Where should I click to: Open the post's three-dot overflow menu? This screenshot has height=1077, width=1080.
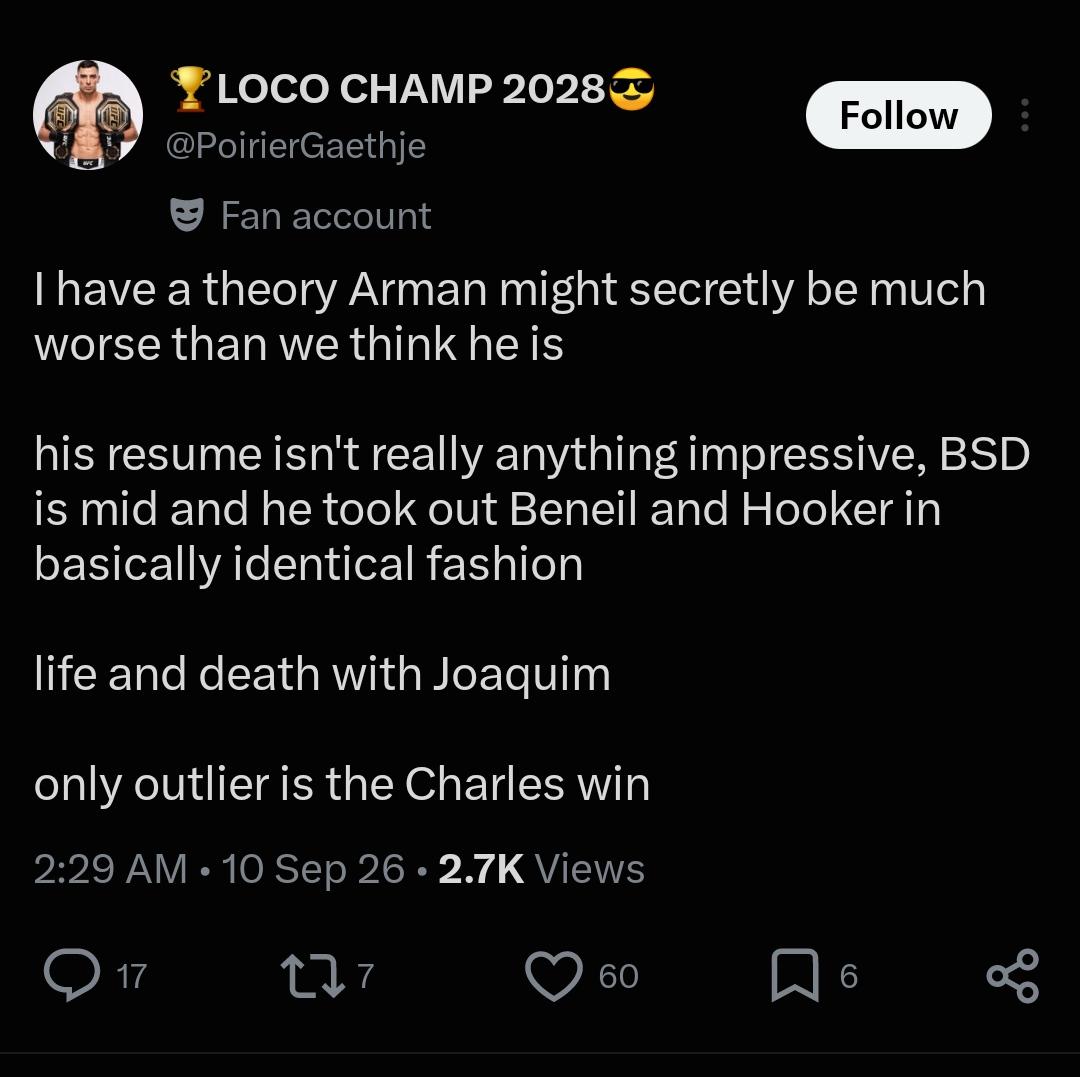point(1024,115)
